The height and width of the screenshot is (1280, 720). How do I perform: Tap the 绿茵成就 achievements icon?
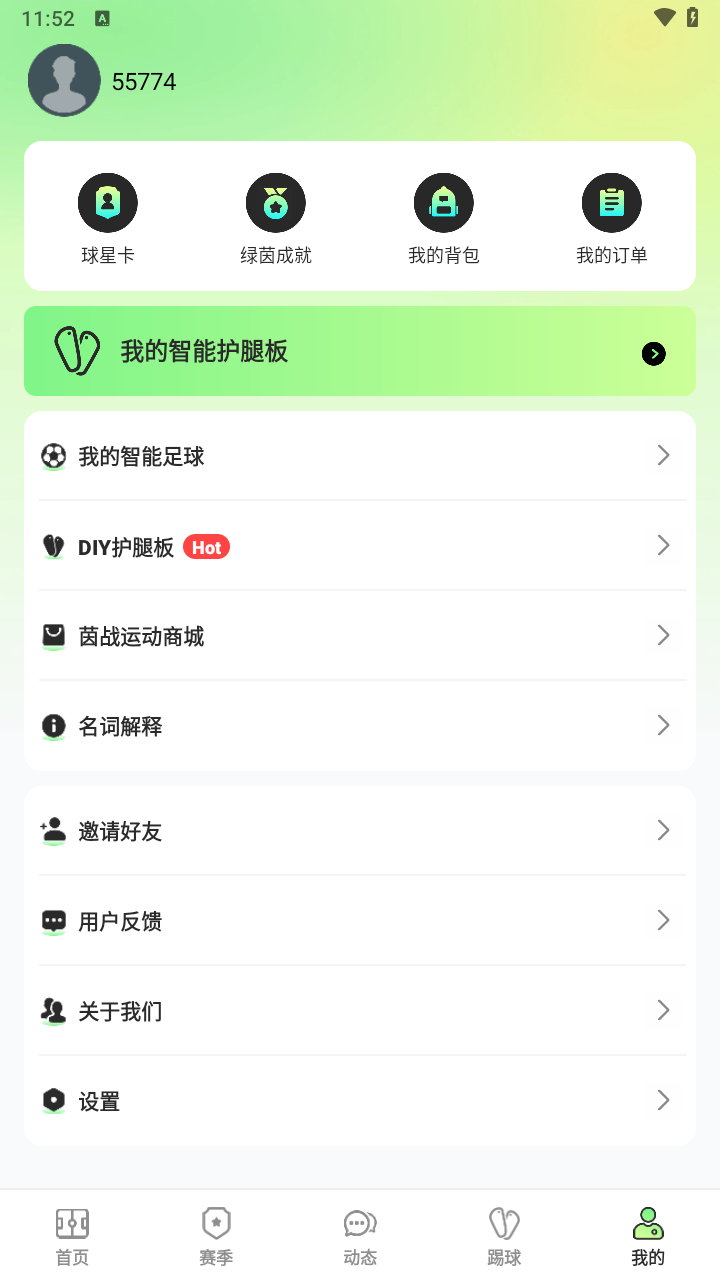[276, 202]
